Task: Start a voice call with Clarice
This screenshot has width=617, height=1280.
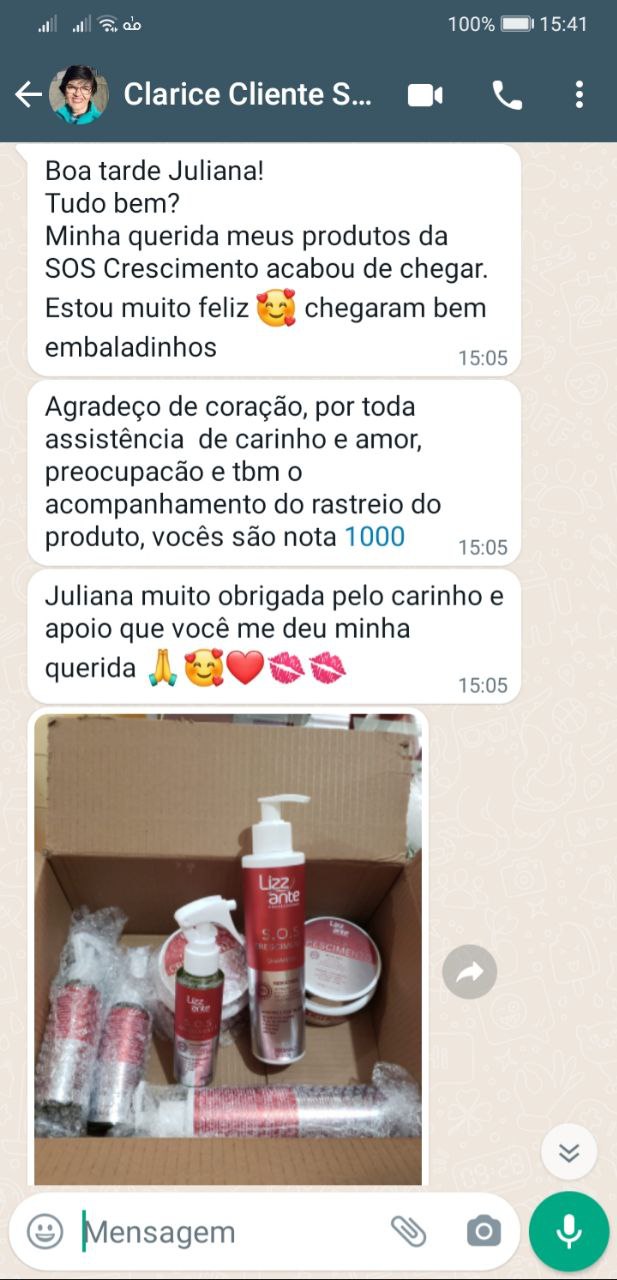Action: pyautogui.click(x=507, y=95)
